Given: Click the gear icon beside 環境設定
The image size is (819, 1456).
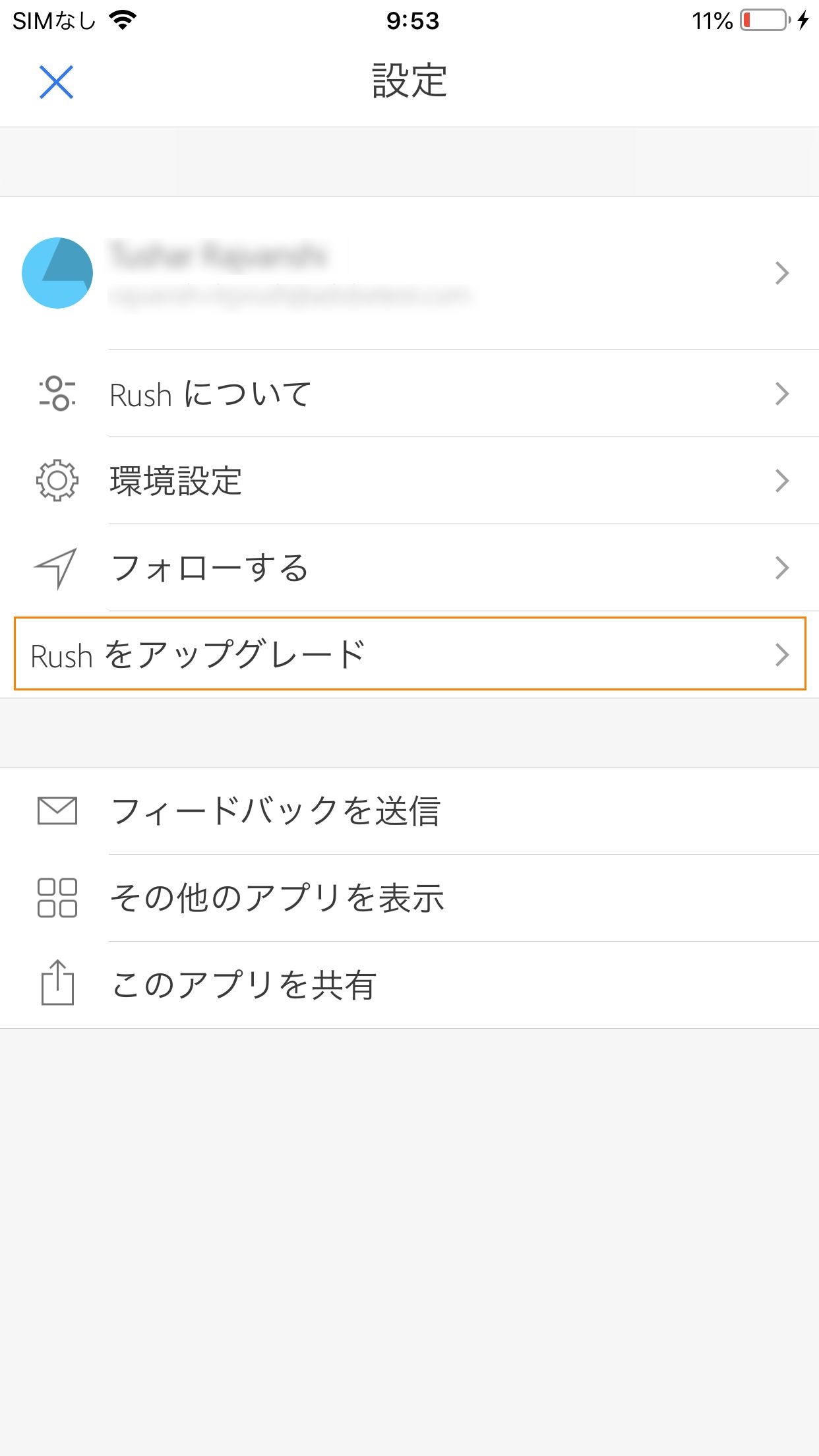Looking at the screenshot, I should coord(56,482).
